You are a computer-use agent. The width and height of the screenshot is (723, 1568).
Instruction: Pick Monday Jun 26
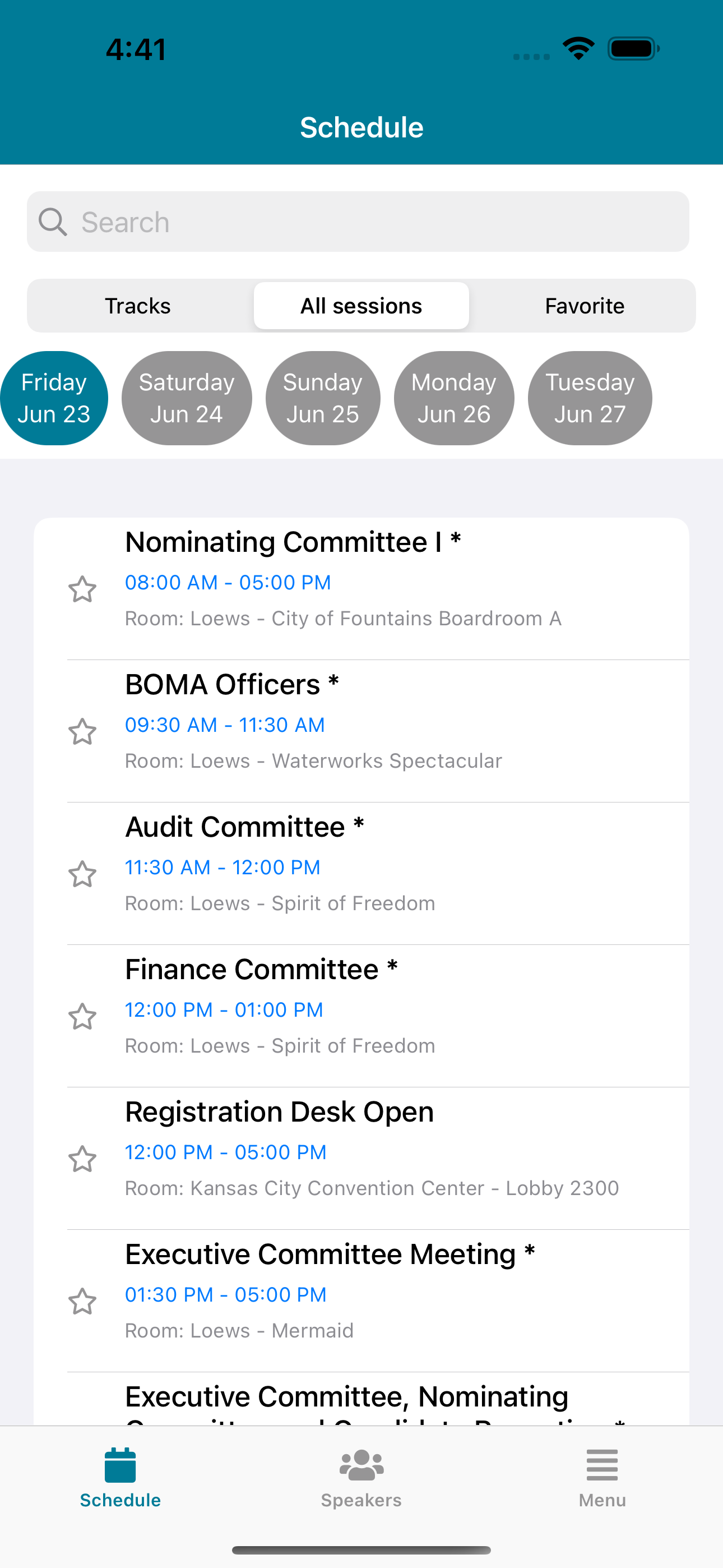click(x=453, y=398)
